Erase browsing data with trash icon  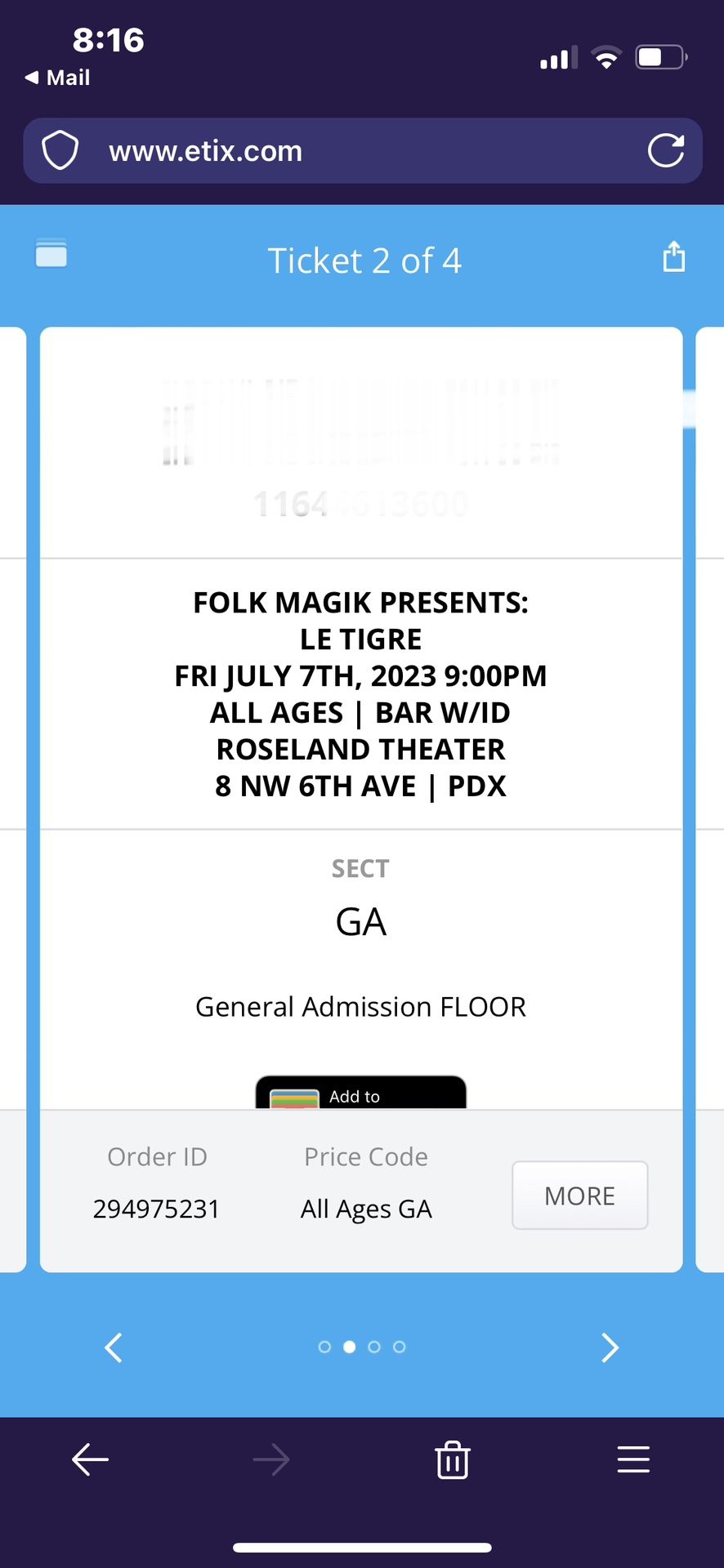452,1459
